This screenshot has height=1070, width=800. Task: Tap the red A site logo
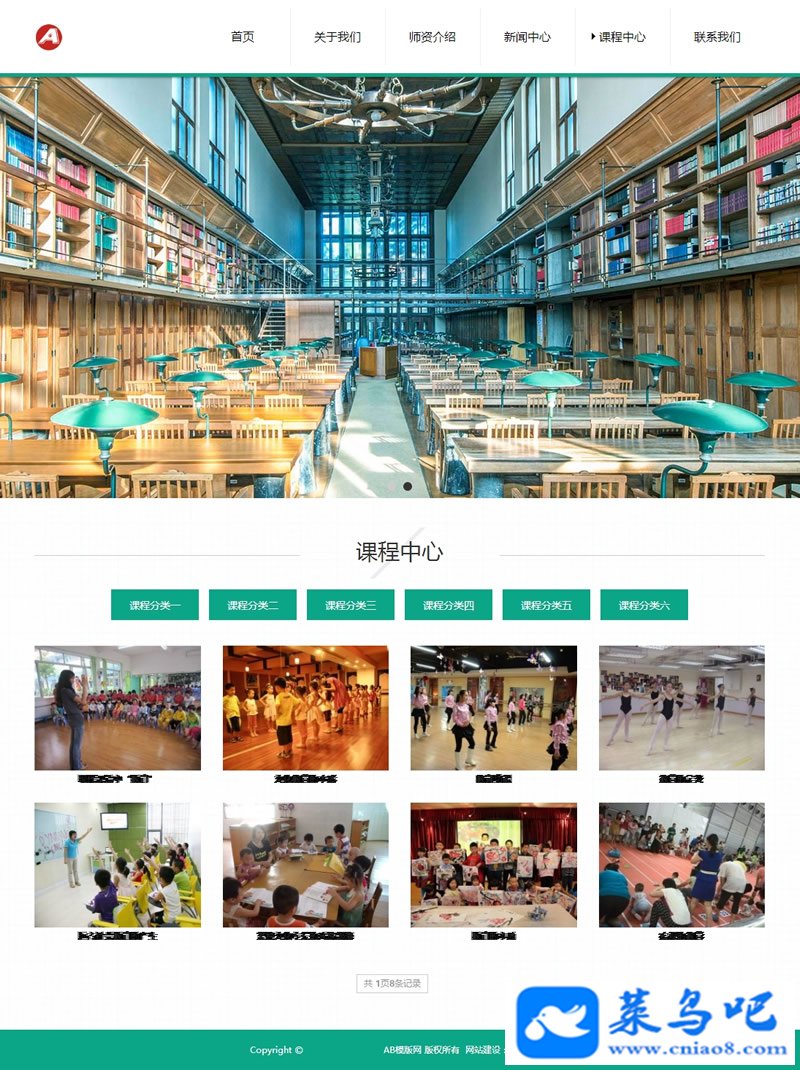(x=49, y=37)
